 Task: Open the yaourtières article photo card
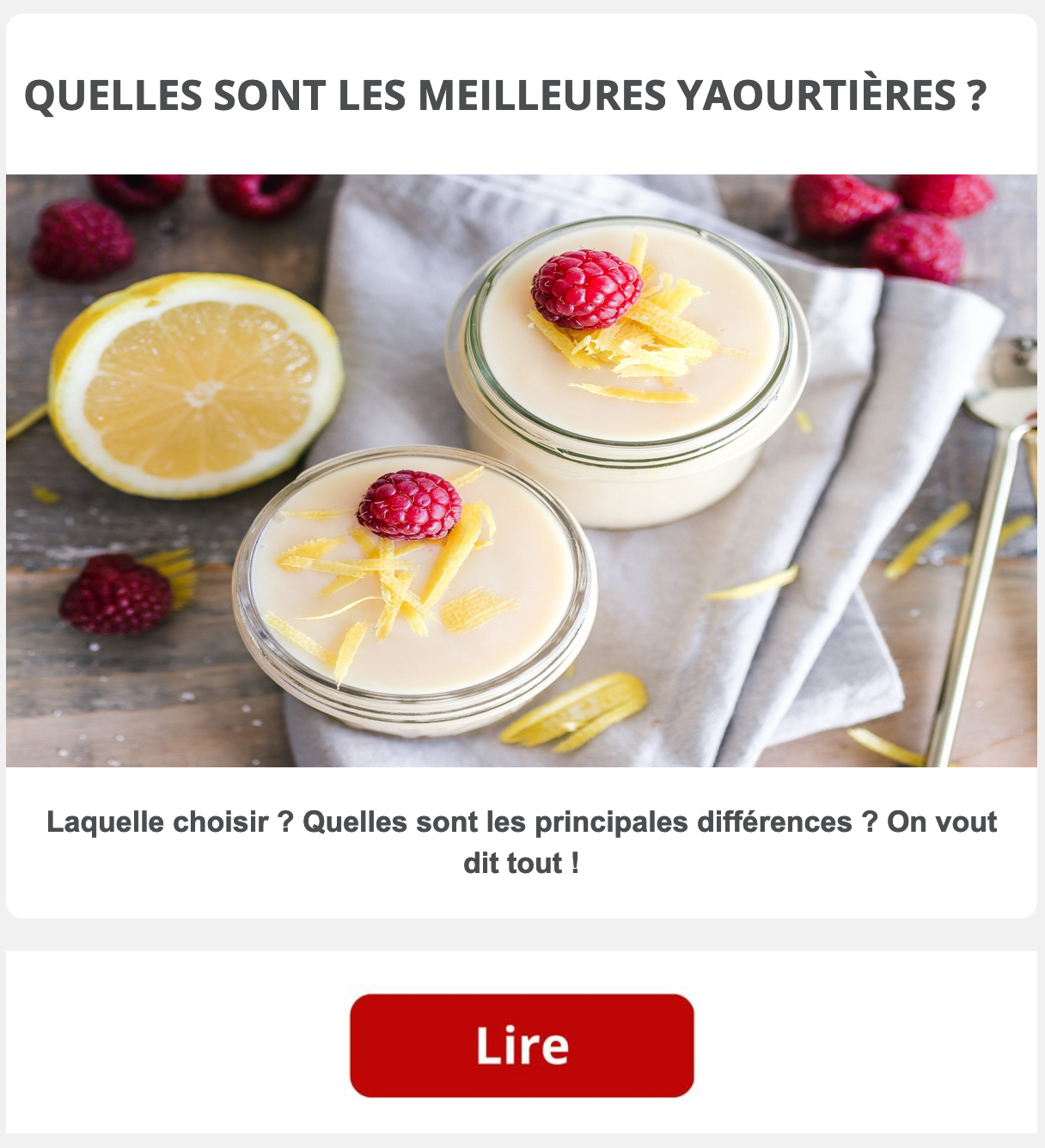[522, 470]
